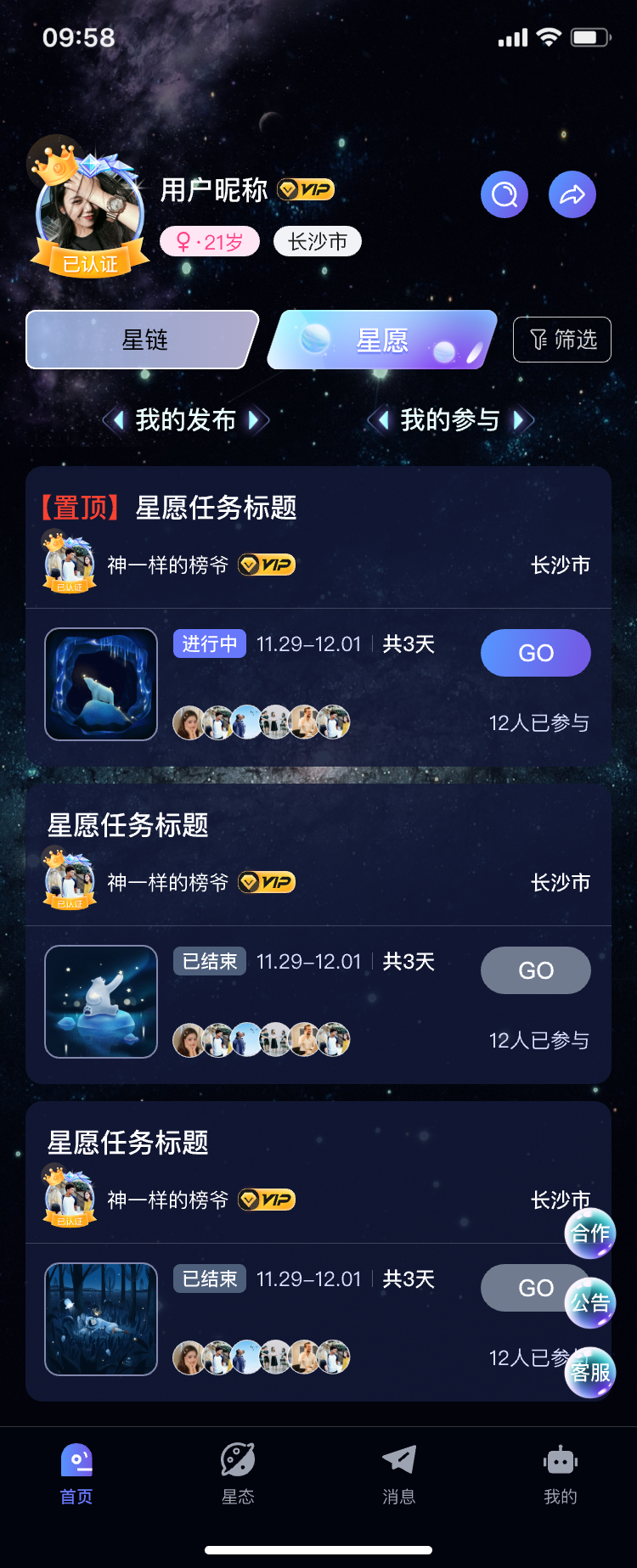Tap GO on the 进行中 pinned task
637x1568 pixels.
coord(535,653)
